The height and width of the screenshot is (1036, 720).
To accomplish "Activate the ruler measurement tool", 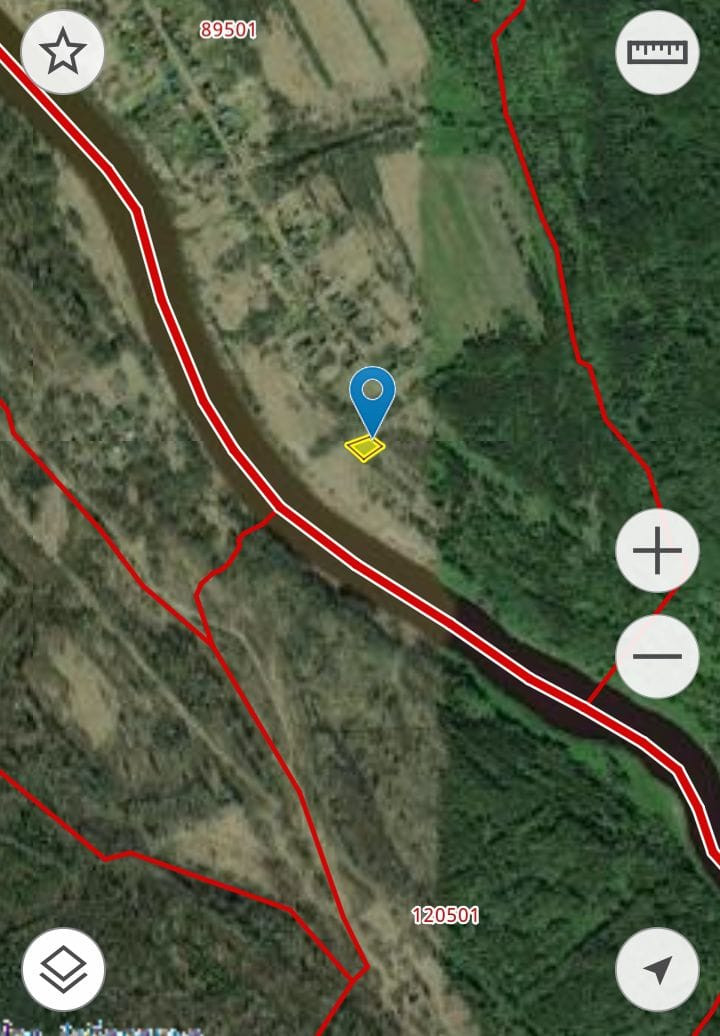I will click(x=657, y=52).
